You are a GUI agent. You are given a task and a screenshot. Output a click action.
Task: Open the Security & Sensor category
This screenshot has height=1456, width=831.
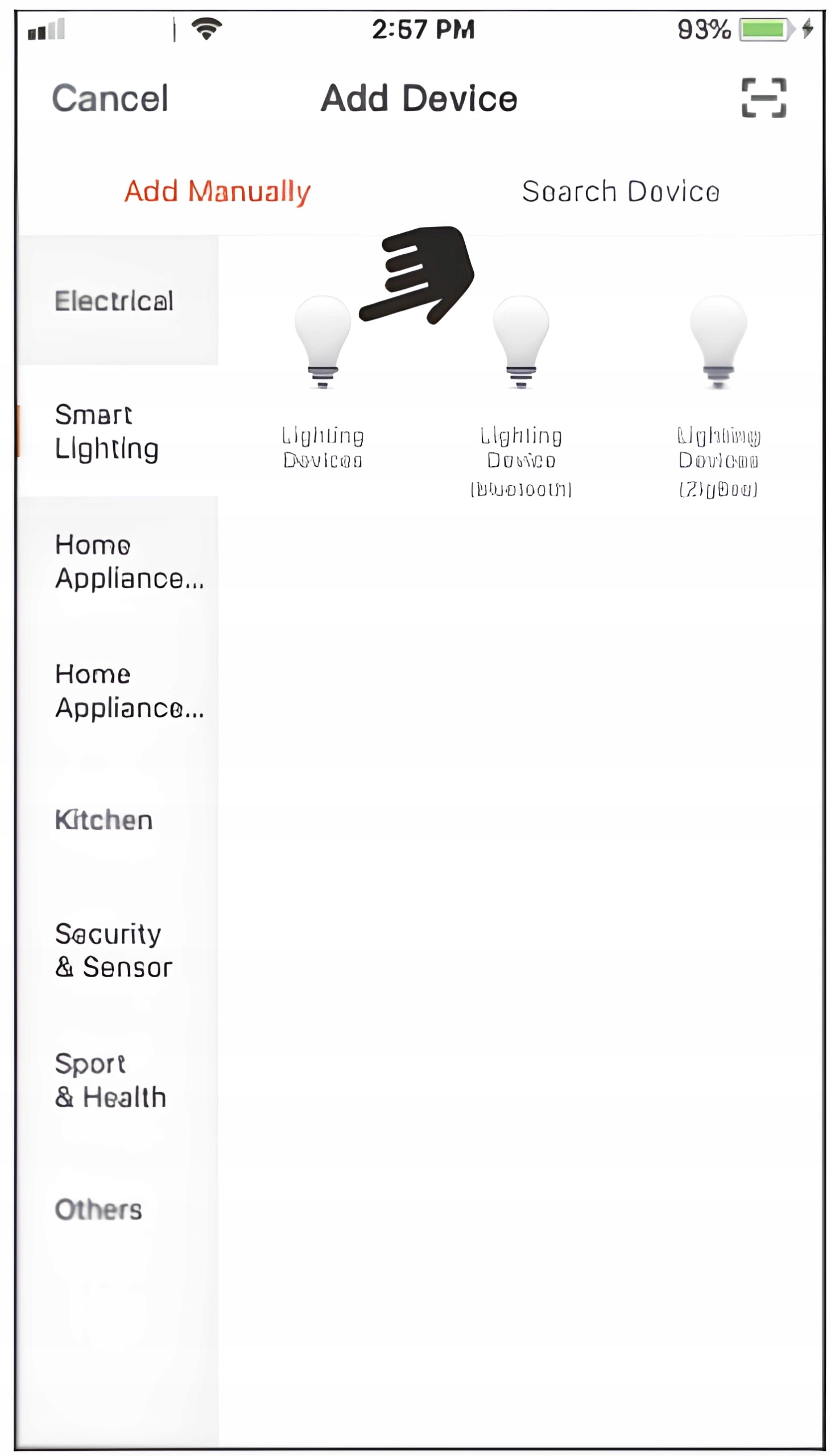(x=113, y=950)
